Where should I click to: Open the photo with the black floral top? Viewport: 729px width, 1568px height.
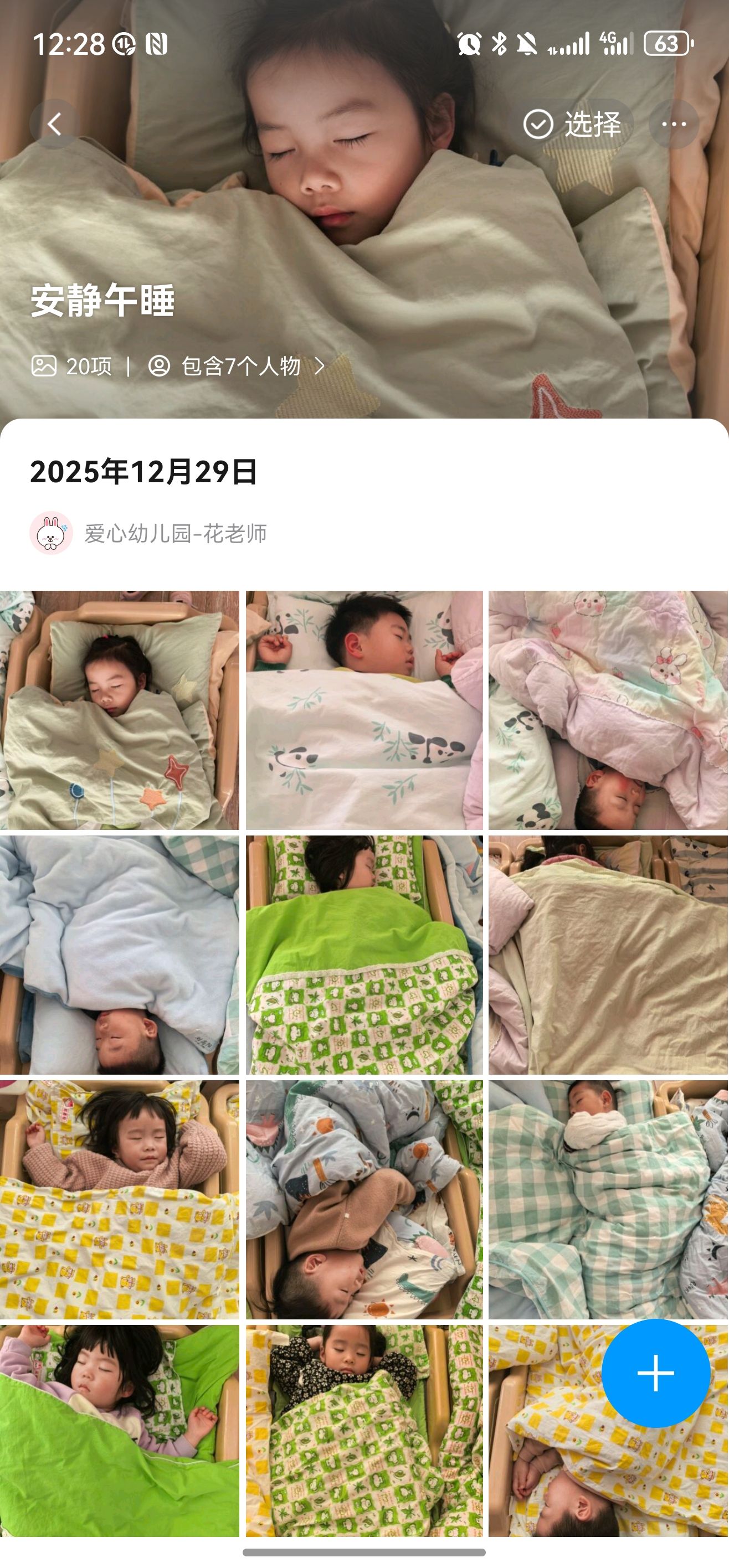pos(364,1431)
